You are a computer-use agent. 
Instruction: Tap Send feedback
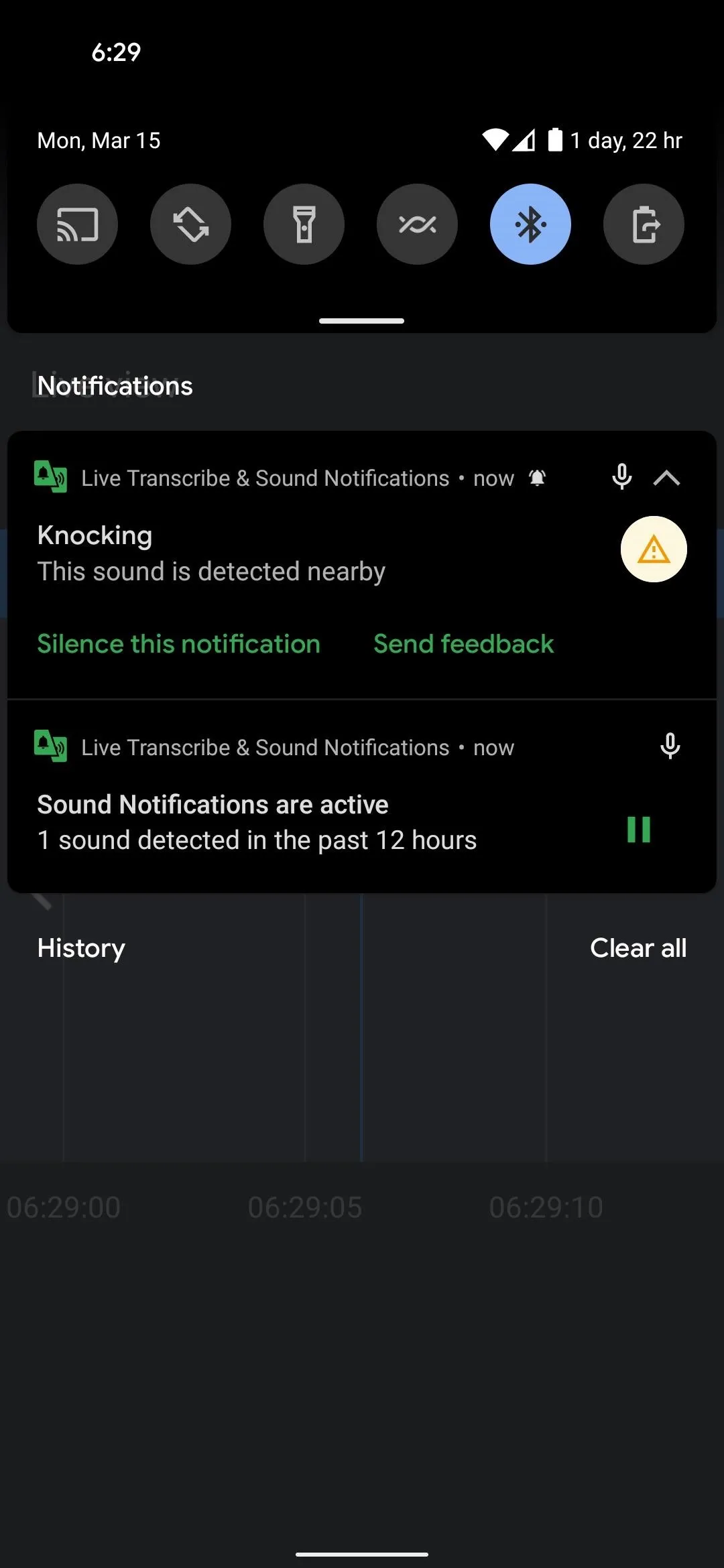(463, 644)
